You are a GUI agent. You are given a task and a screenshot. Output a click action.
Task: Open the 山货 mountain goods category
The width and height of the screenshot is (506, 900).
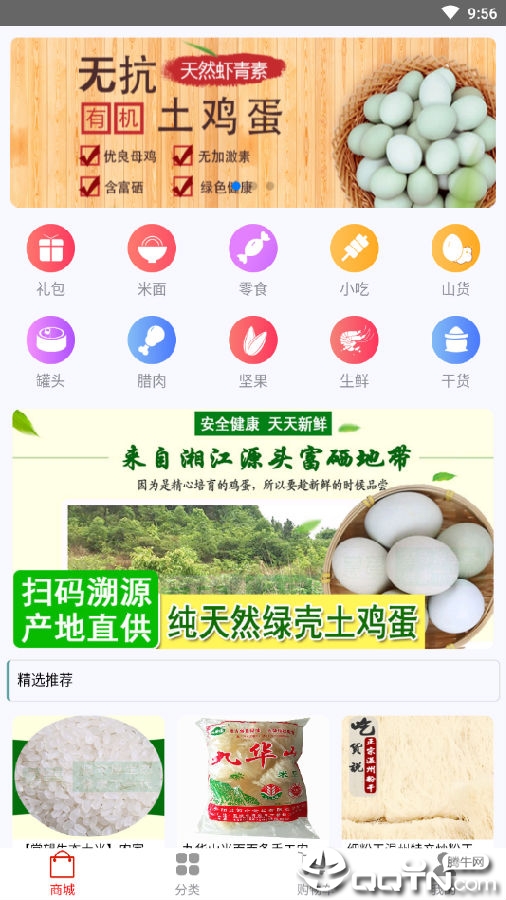(x=456, y=261)
